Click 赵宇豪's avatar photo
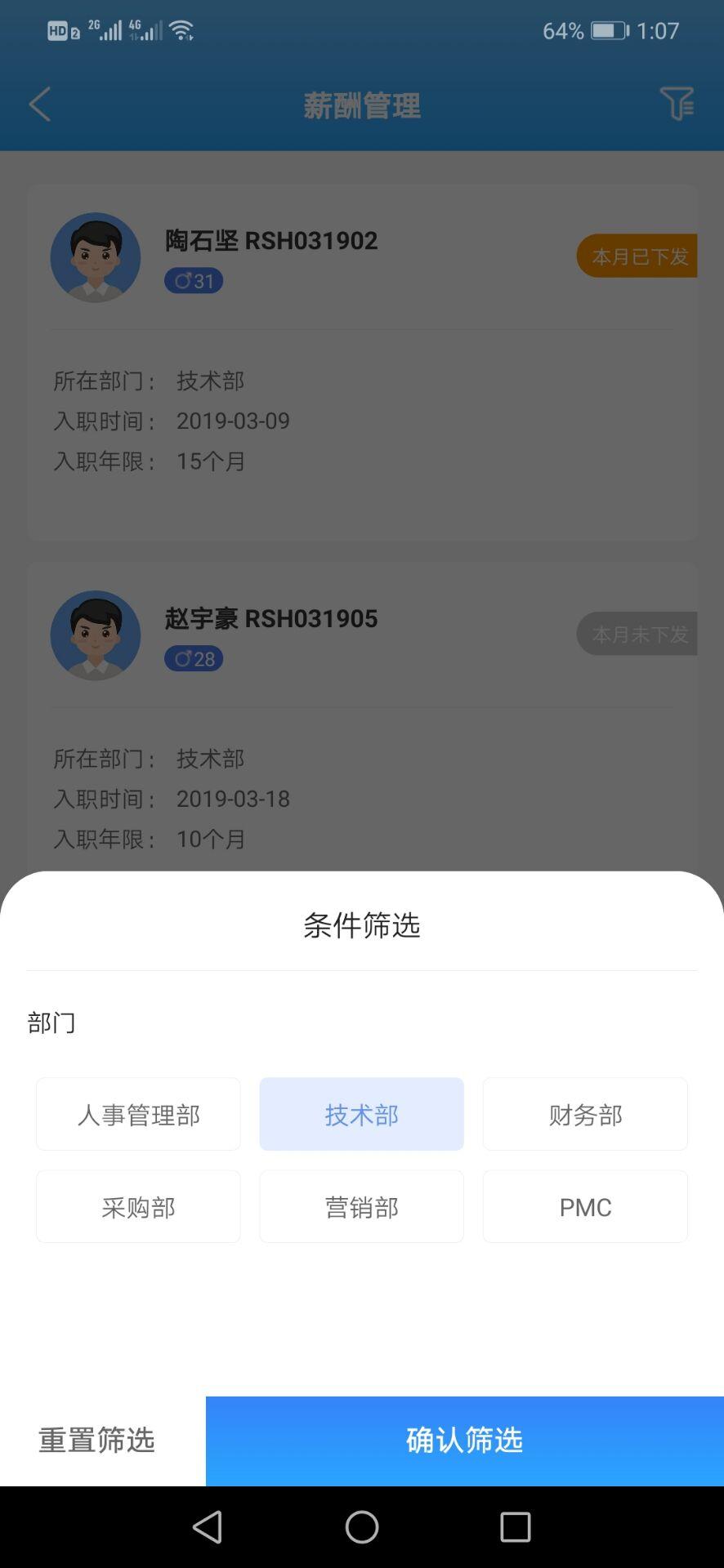The width and height of the screenshot is (724, 1568). point(95,635)
